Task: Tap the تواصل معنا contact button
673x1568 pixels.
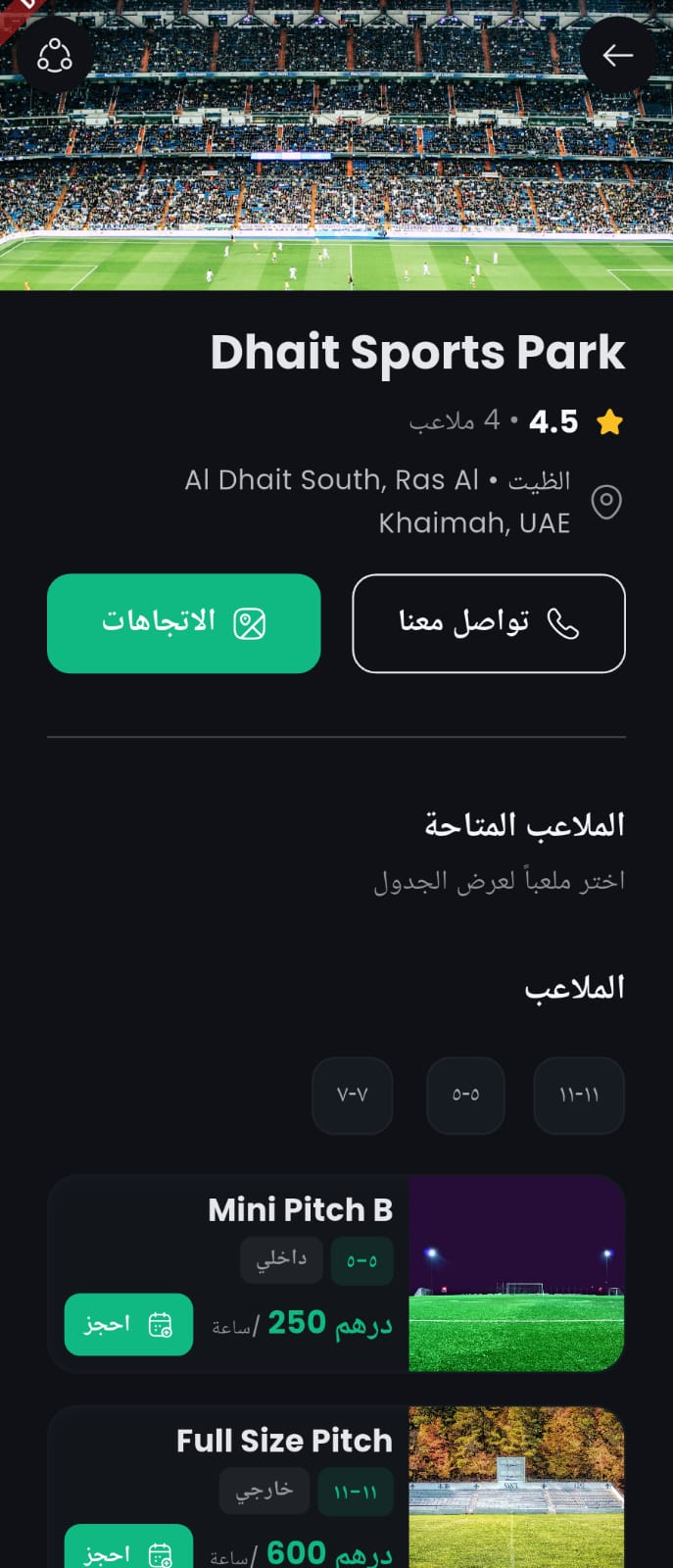Action: [x=488, y=623]
